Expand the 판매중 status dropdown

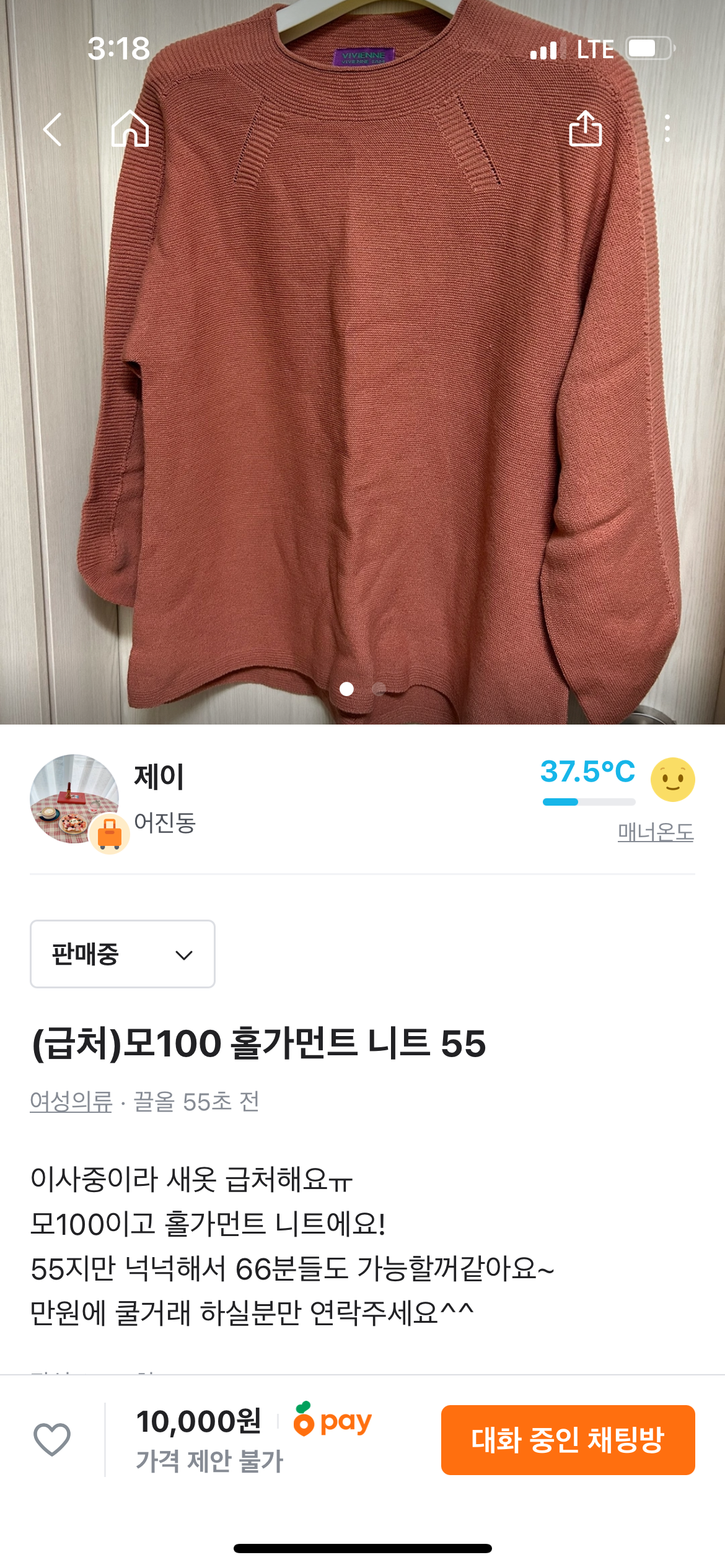click(x=123, y=954)
